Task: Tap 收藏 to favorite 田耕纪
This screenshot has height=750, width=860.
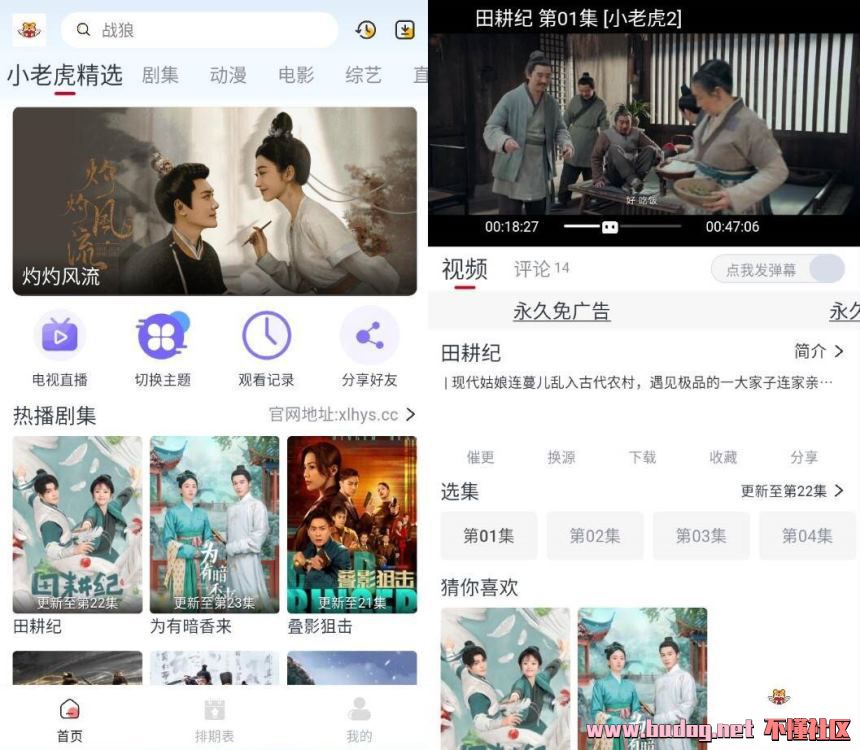Action: pyautogui.click(x=723, y=457)
